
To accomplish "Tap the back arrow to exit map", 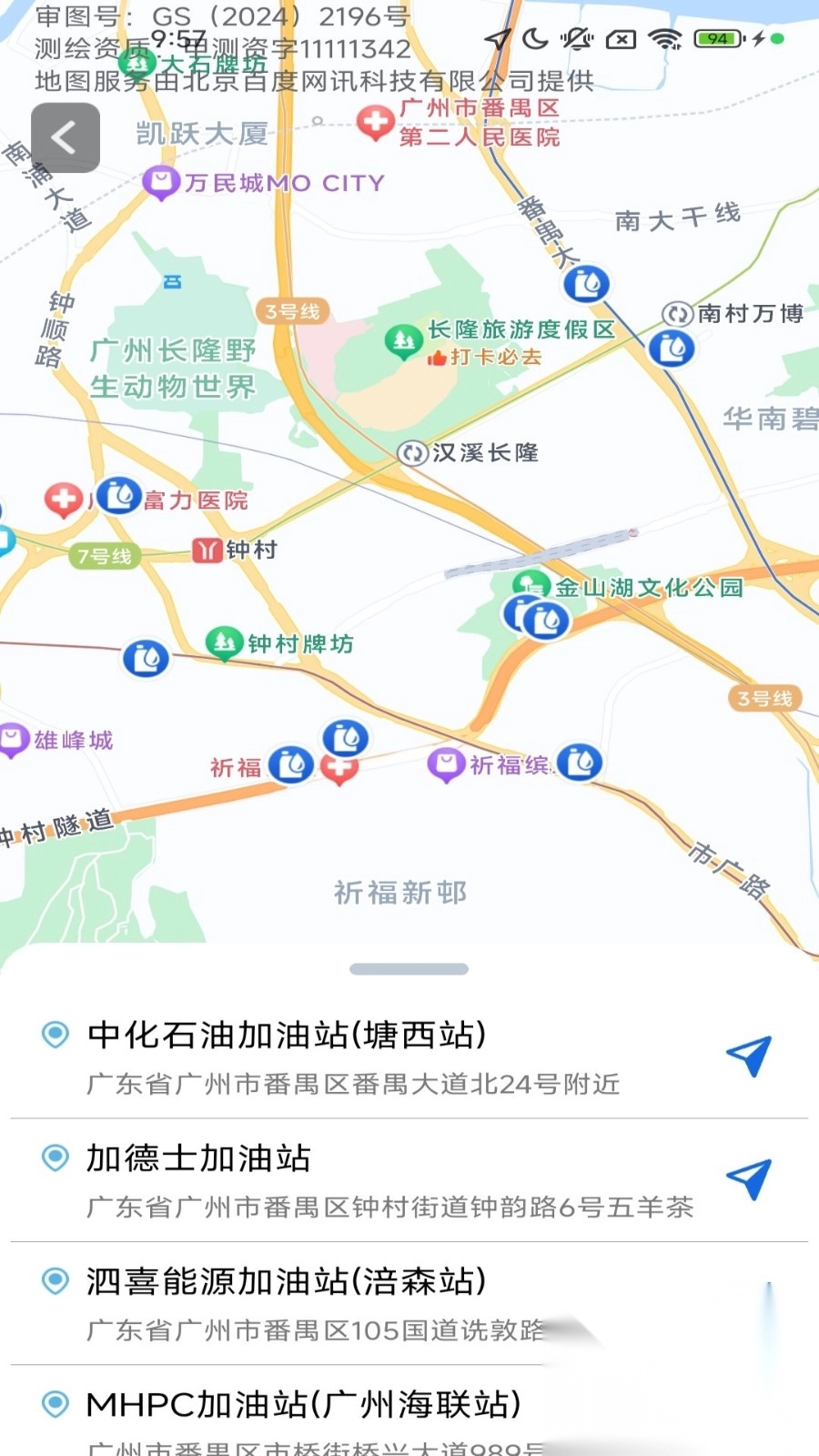I will pyautogui.click(x=65, y=136).
